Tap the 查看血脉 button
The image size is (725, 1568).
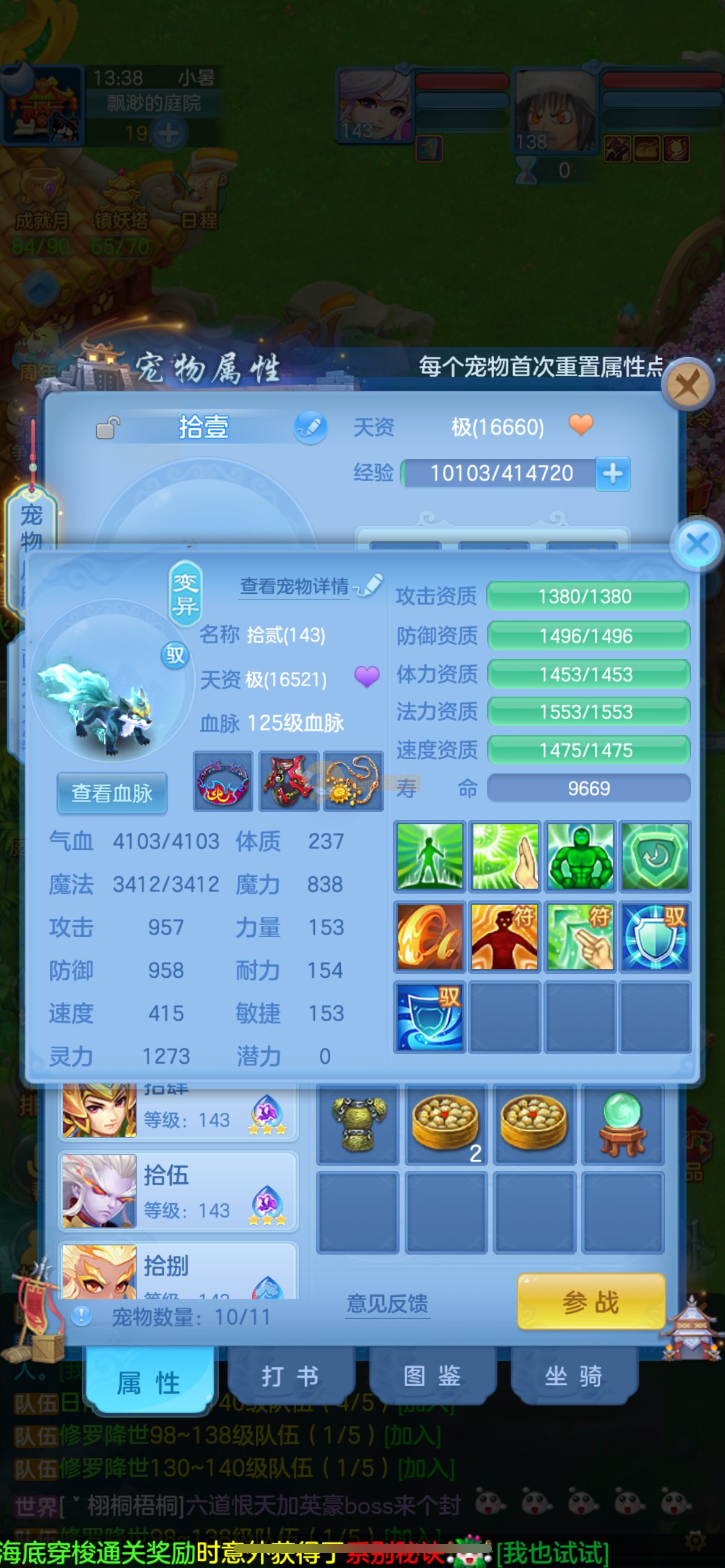(112, 793)
